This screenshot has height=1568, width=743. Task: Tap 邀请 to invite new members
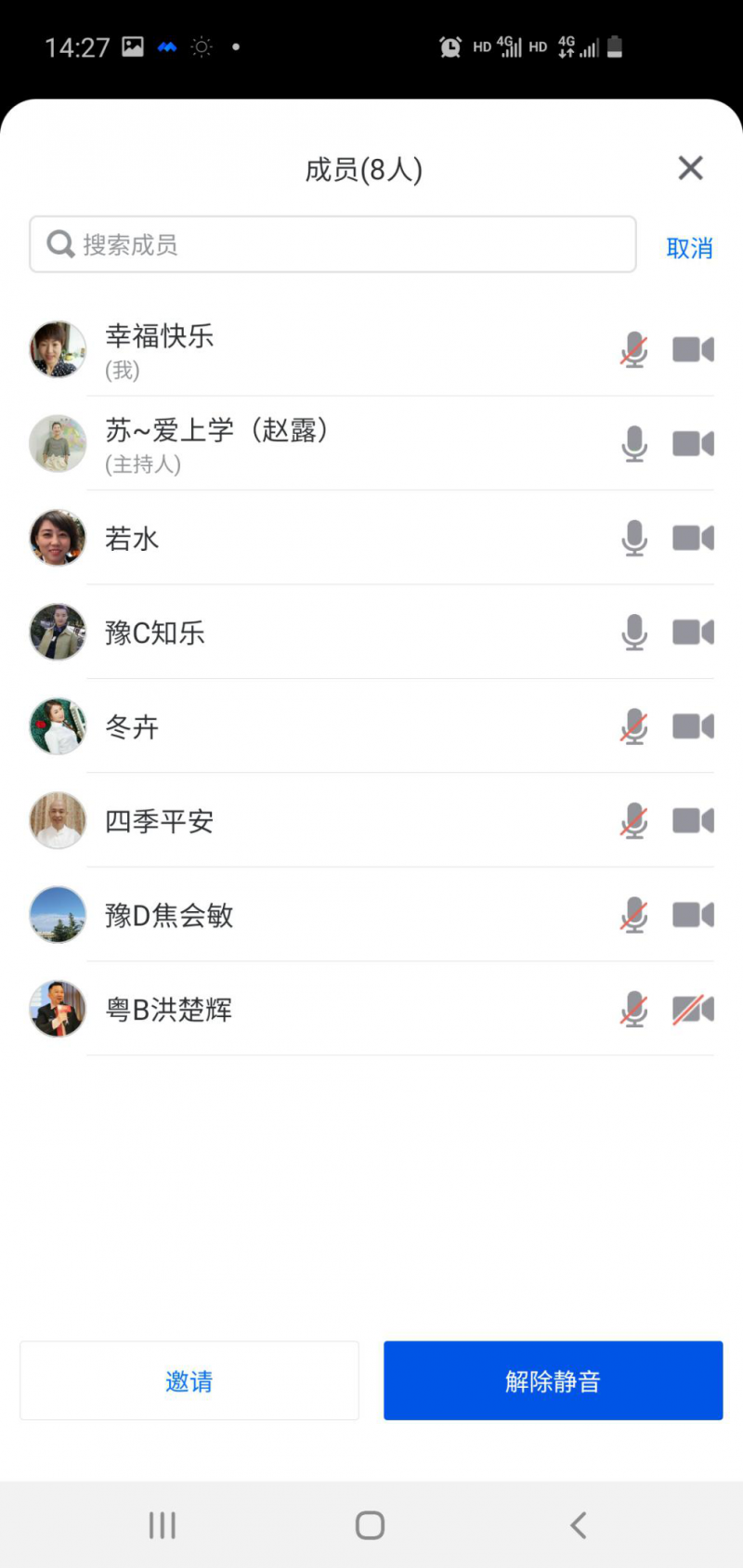tap(189, 1380)
